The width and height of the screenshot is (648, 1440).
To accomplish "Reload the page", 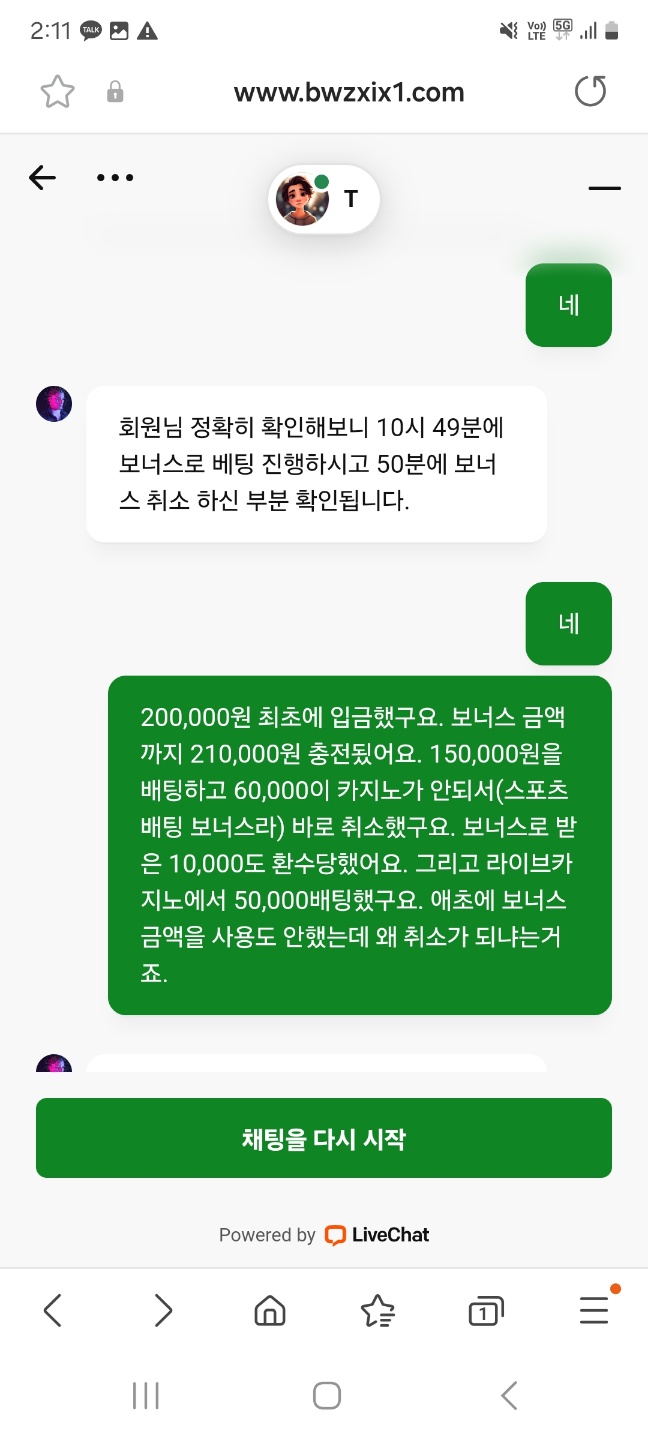I will 591,92.
